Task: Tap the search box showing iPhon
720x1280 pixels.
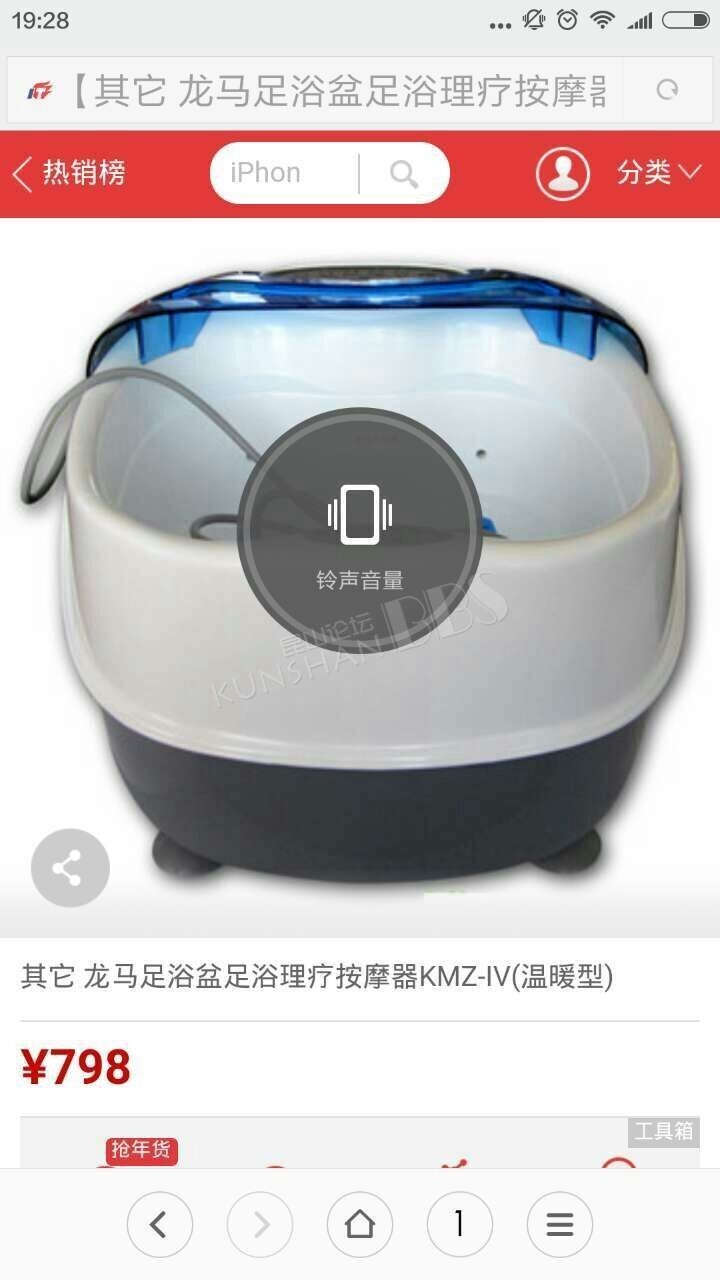Action: pyautogui.click(x=285, y=173)
